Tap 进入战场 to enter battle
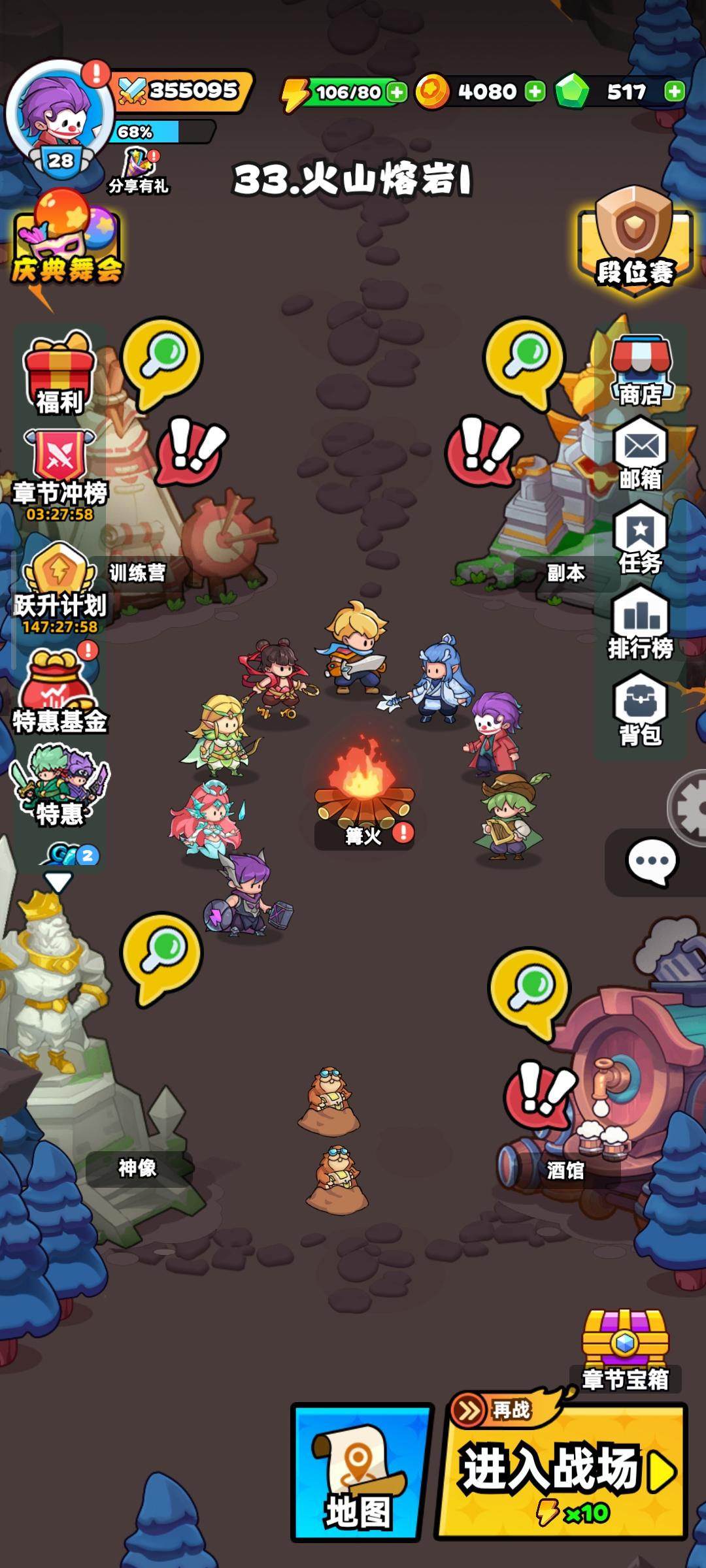This screenshot has height=1568, width=706. [559, 1471]
